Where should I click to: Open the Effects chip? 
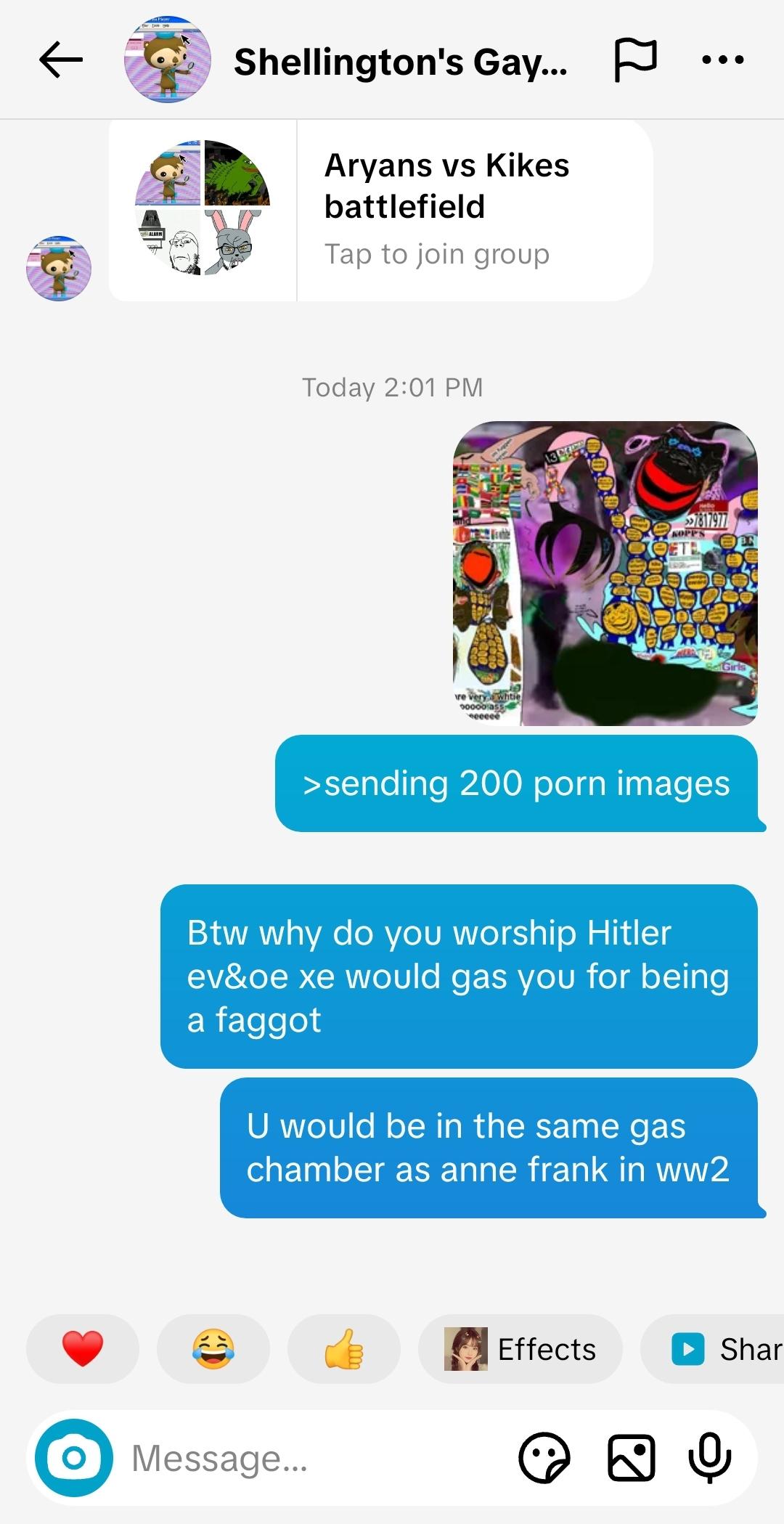point(520,1349)
